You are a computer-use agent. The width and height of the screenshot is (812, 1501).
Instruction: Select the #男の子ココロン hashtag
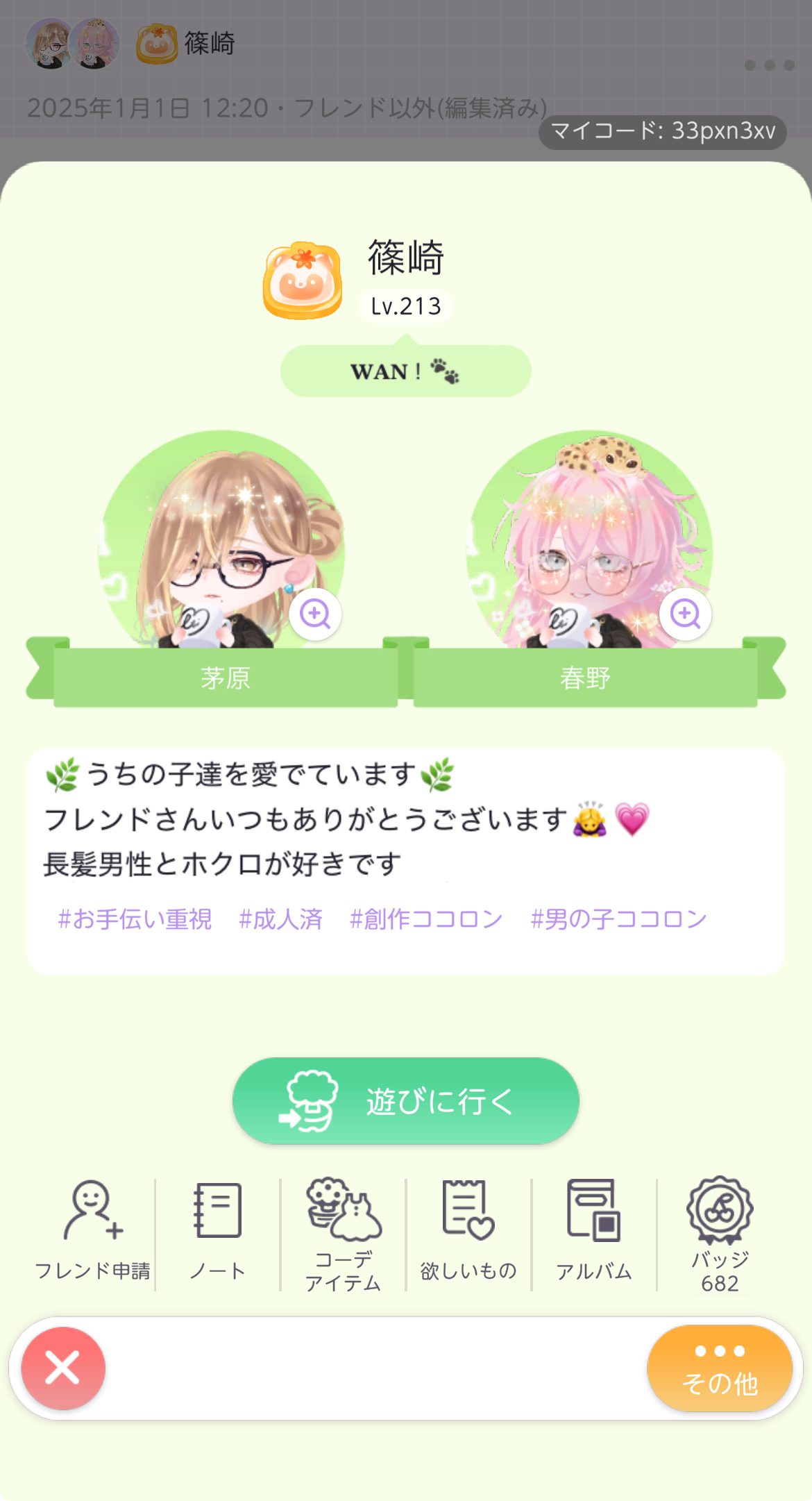(618, 919)
